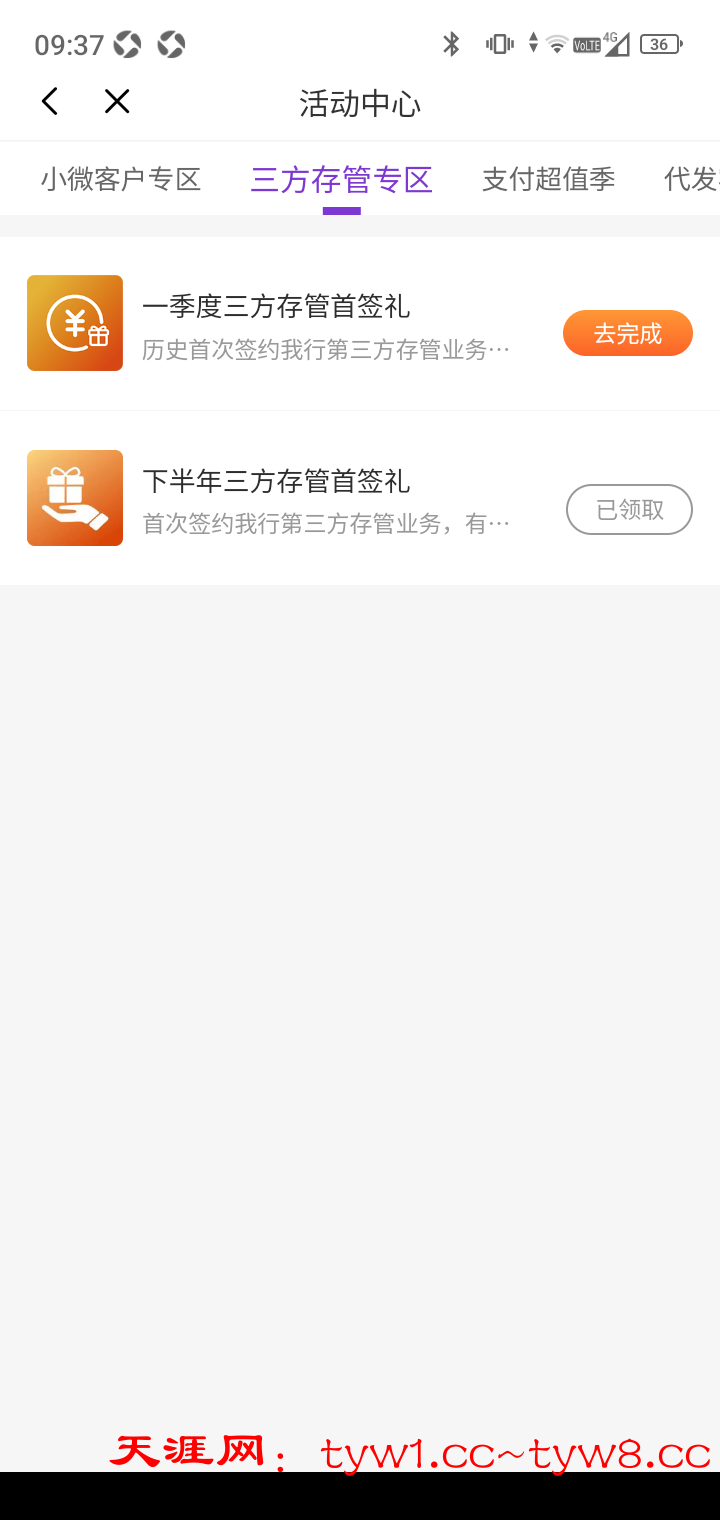Tap 去完成 for 一季度三方存管首签礼
Viewport: 720px width, 1520px height.
[x=627, y=333]
